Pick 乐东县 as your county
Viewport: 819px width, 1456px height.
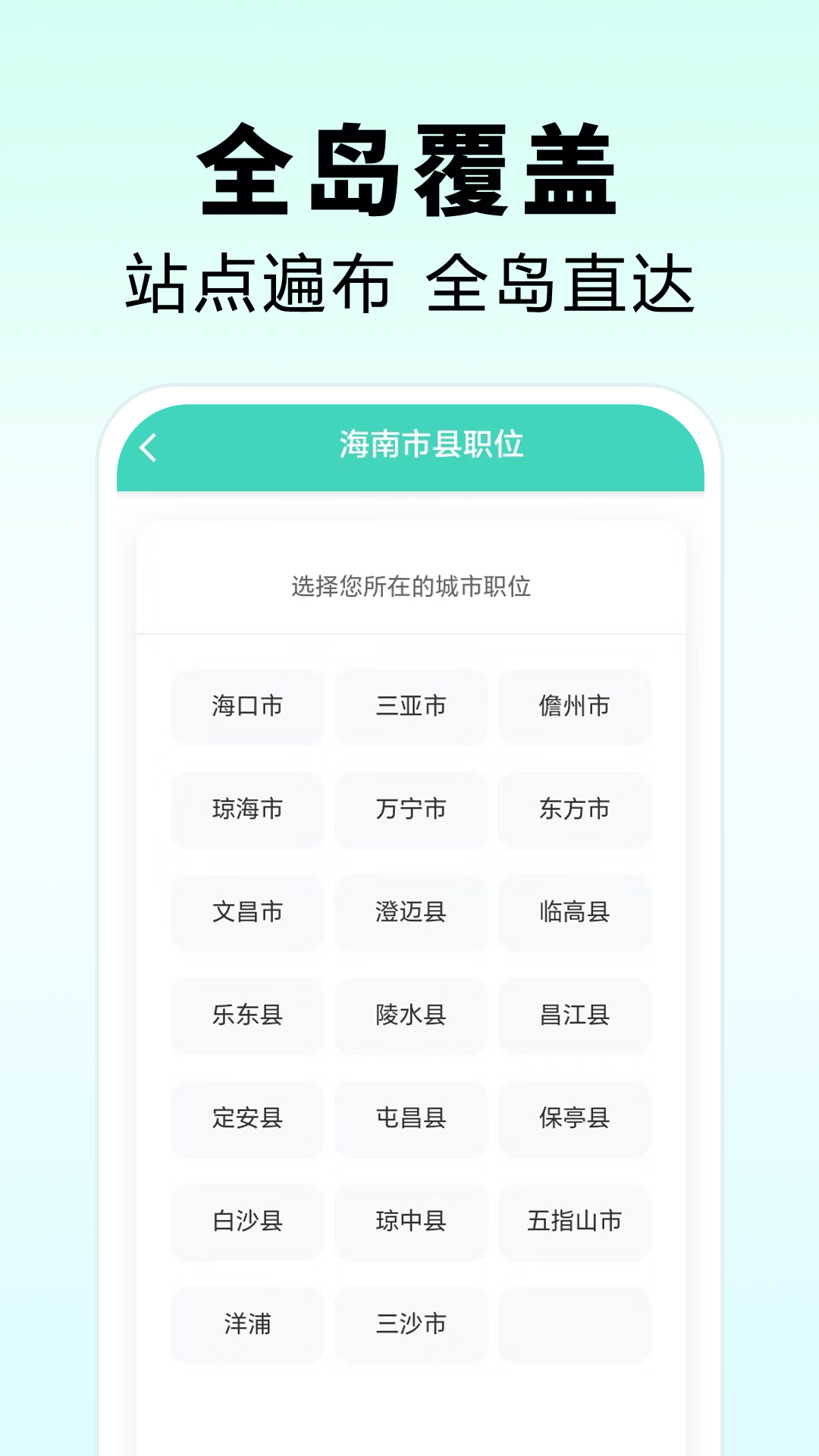click(x=247, y=1016)
